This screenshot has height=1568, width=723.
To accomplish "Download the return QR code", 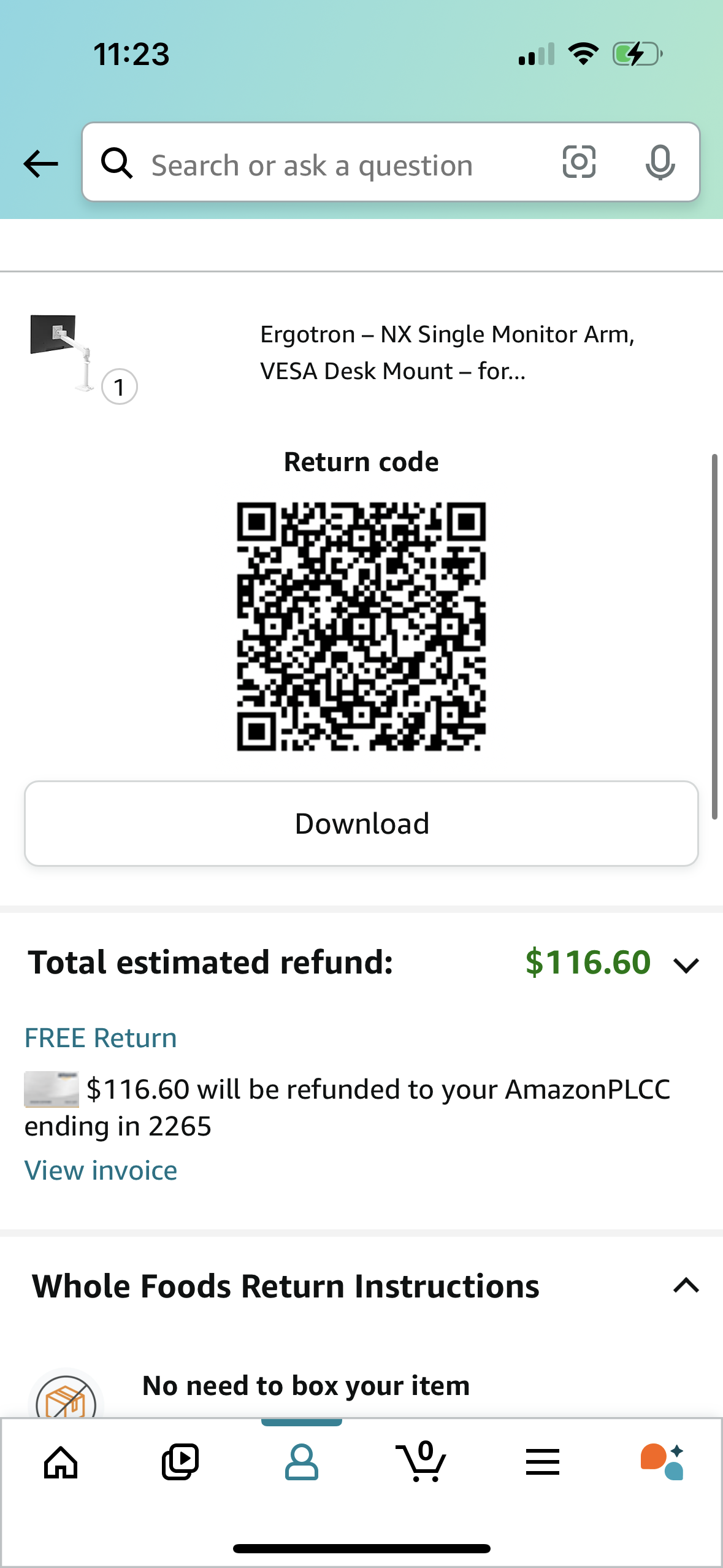I will pos(361,823).
